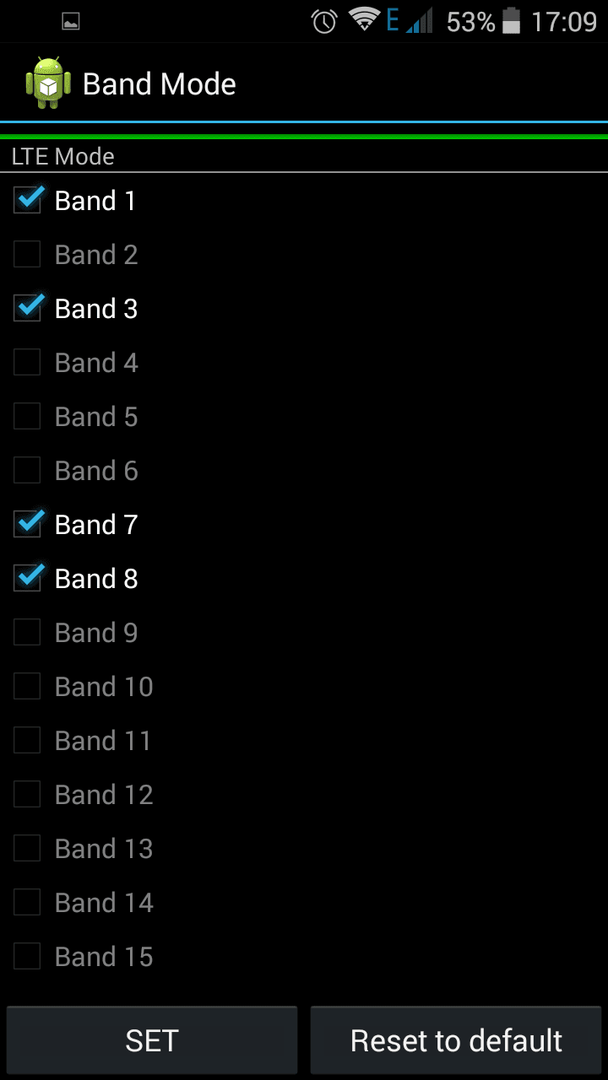Disable the Band 7 checkbox
Screen dimensions: 608x1080
[27, 524]
